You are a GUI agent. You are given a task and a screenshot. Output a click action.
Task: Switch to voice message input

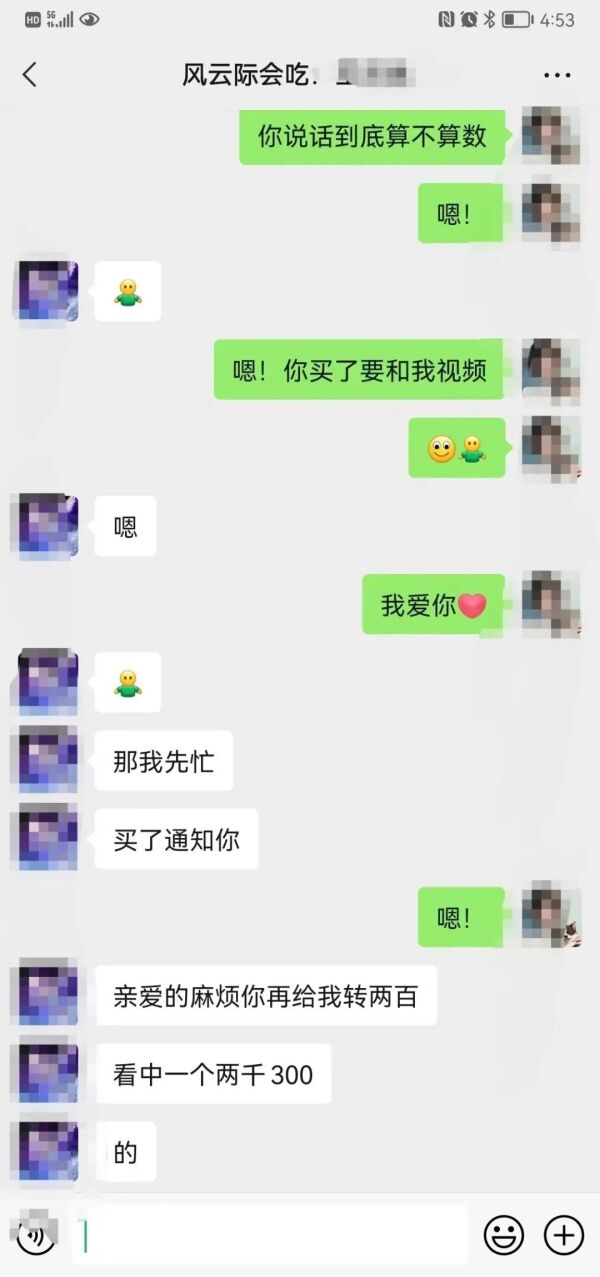(x=36, y=1235)
